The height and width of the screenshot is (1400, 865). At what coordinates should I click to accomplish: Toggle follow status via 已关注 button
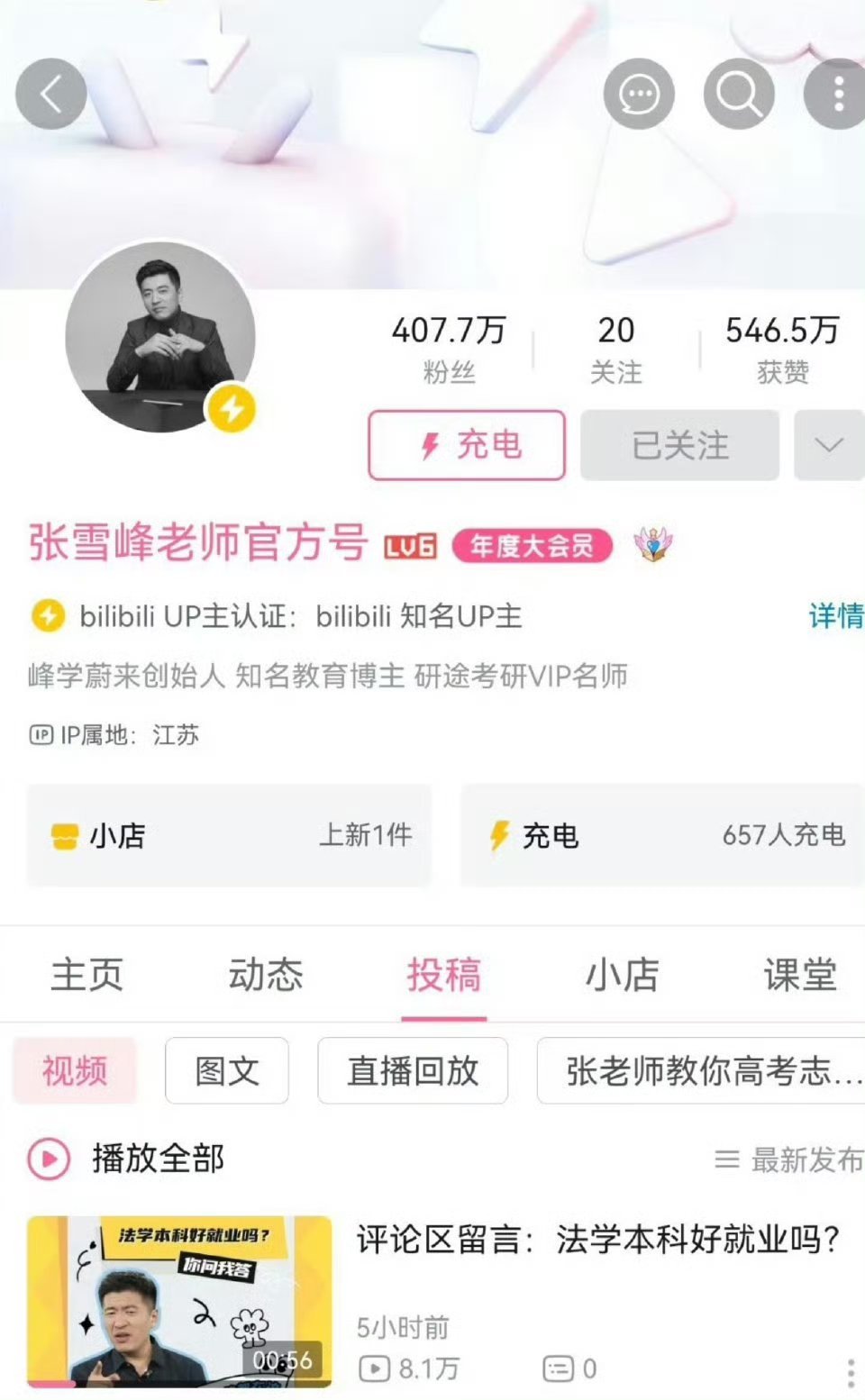(x=679, y=445)
